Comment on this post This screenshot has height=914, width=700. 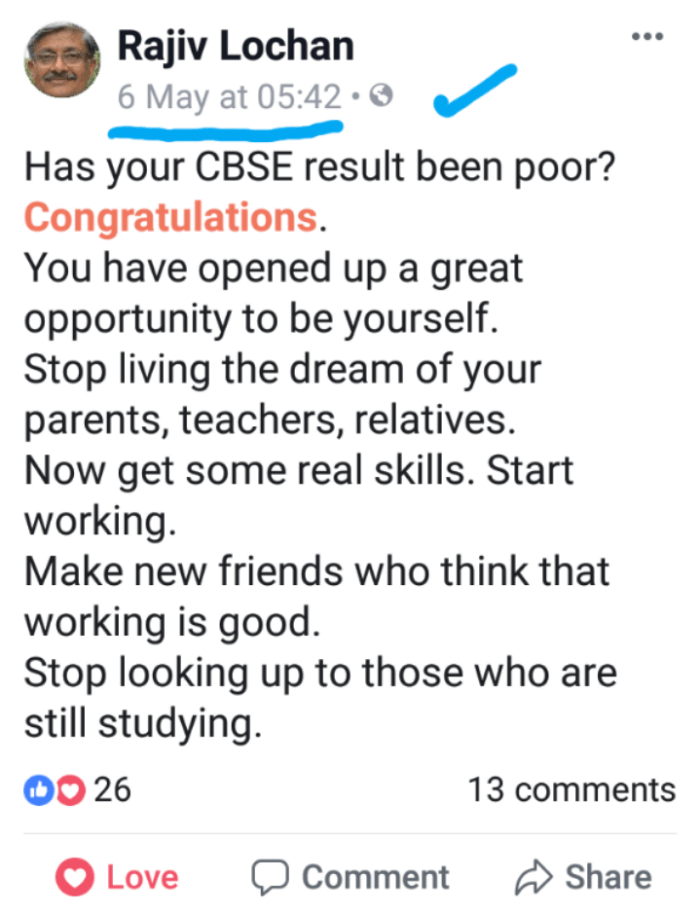[x=349, y=877]
